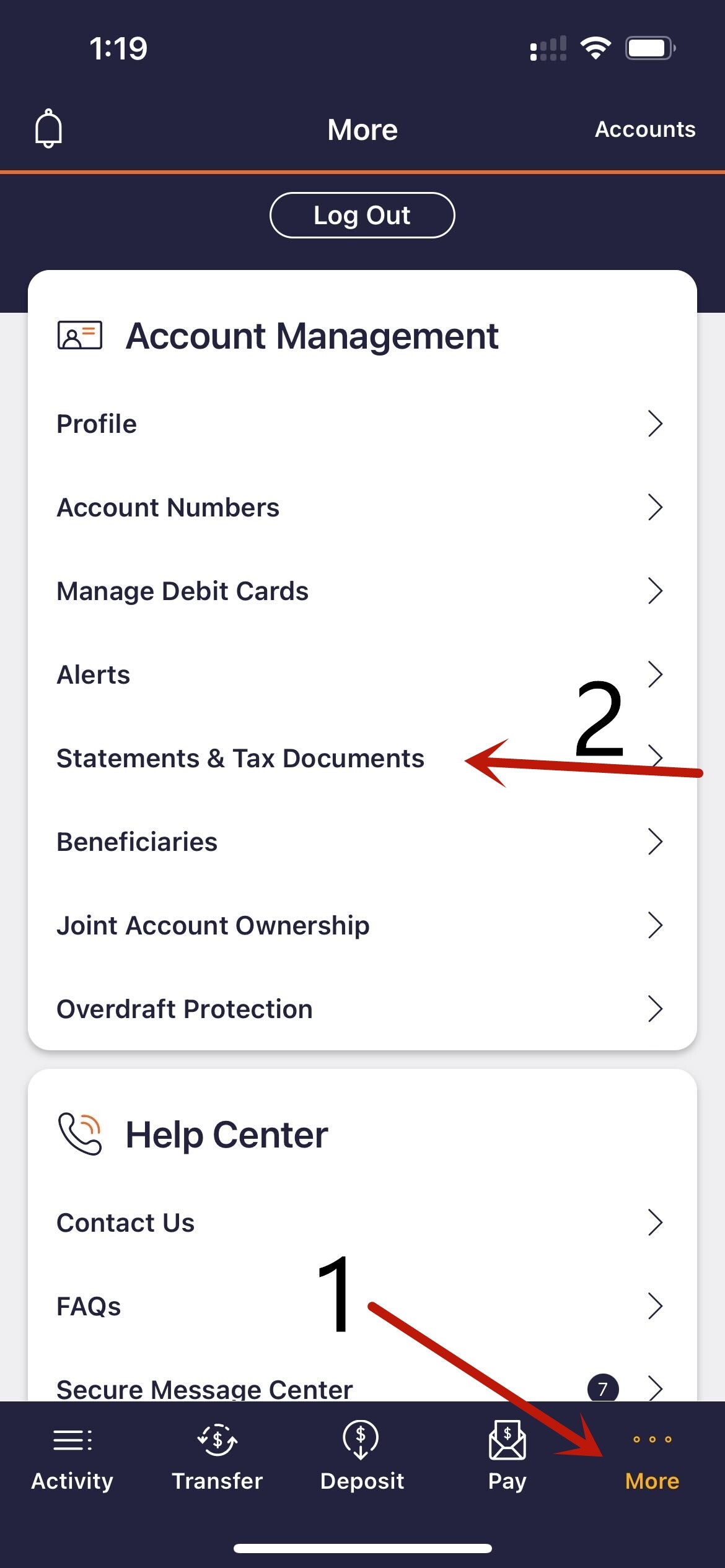Open the Secure Message Center
Screen dimensions: 725x1568
point(204,1388)
